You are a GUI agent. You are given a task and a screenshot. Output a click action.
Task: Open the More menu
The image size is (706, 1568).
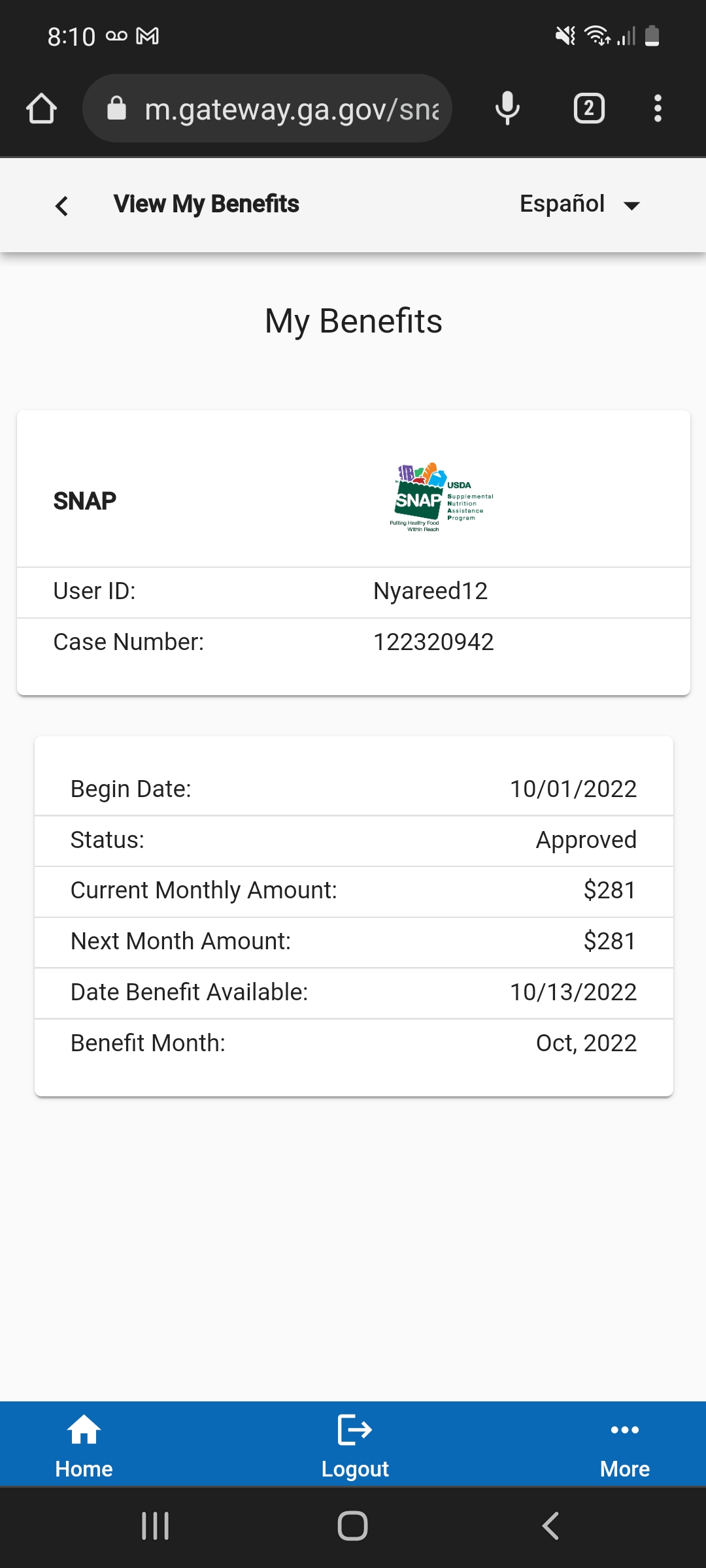point(625,1445)
